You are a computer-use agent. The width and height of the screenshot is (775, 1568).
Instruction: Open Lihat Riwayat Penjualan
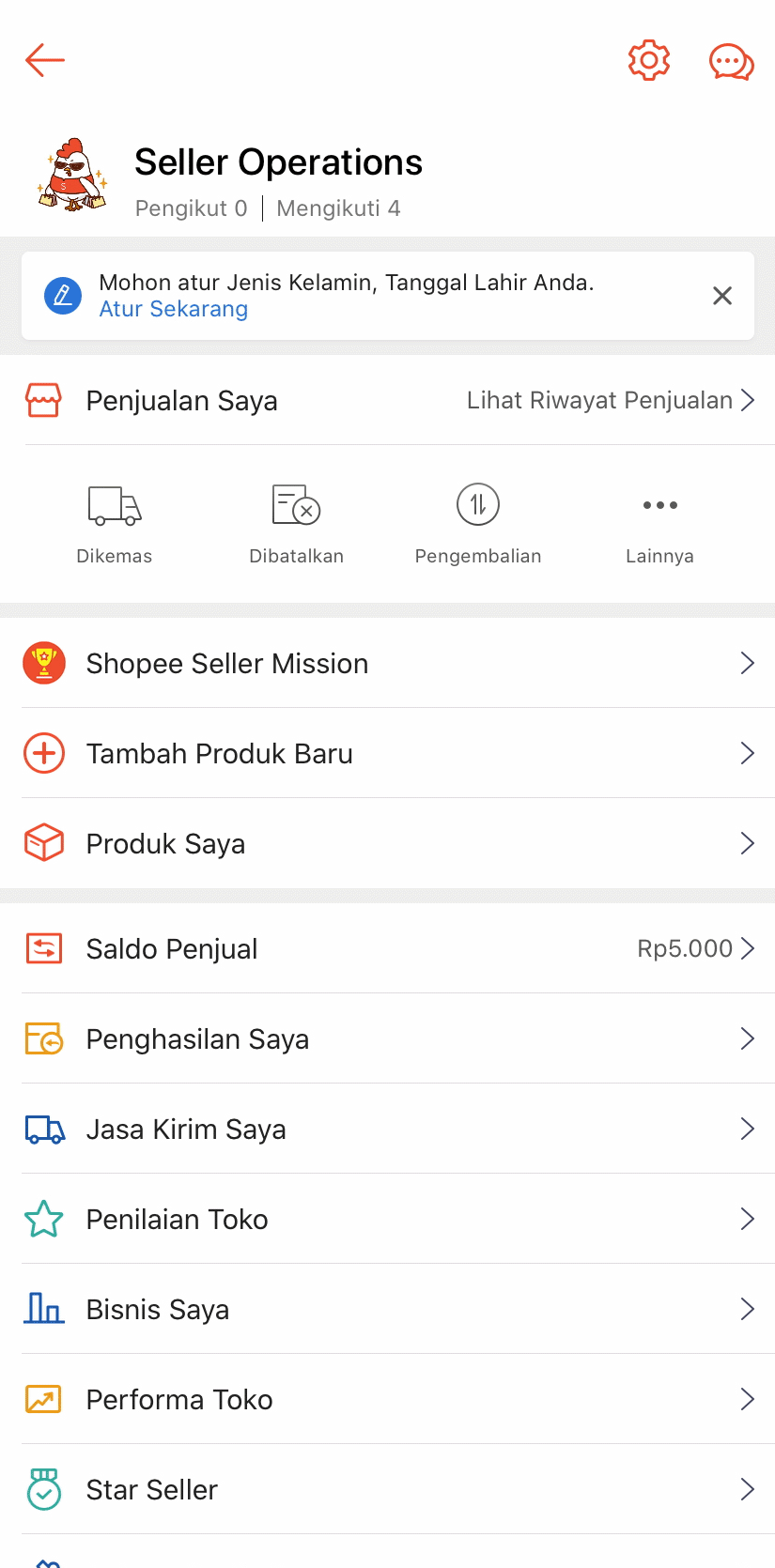(610, 401)
